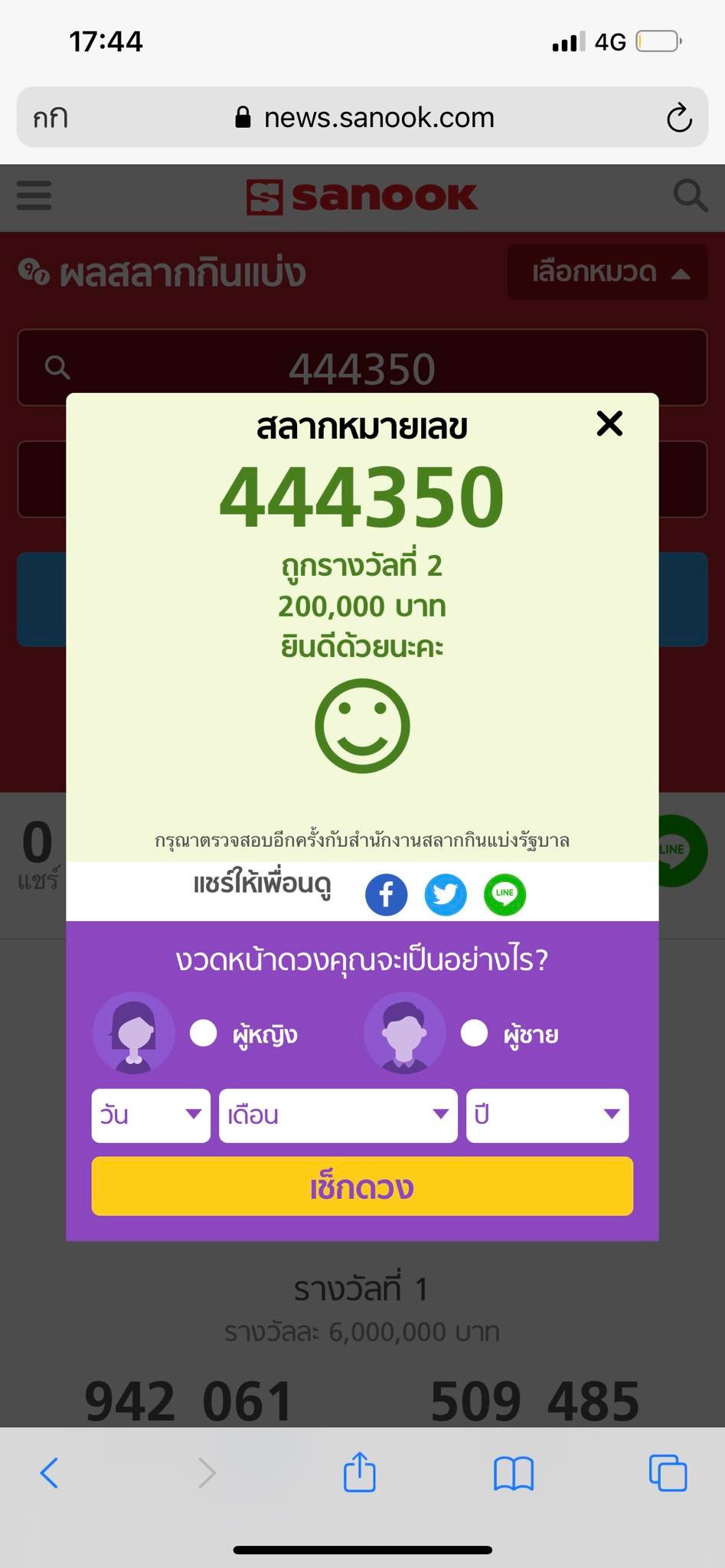
Task: Tap the news.sanook.com address bar
Action: (x=364, y=118)
